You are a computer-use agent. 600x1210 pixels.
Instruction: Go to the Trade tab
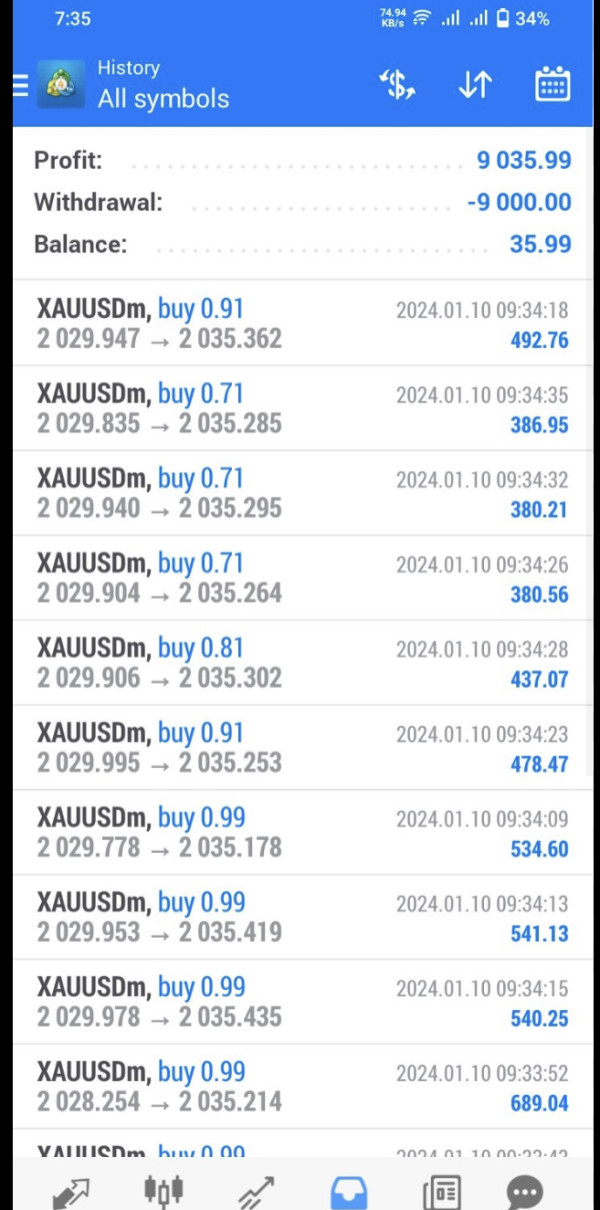point(256,1192)
